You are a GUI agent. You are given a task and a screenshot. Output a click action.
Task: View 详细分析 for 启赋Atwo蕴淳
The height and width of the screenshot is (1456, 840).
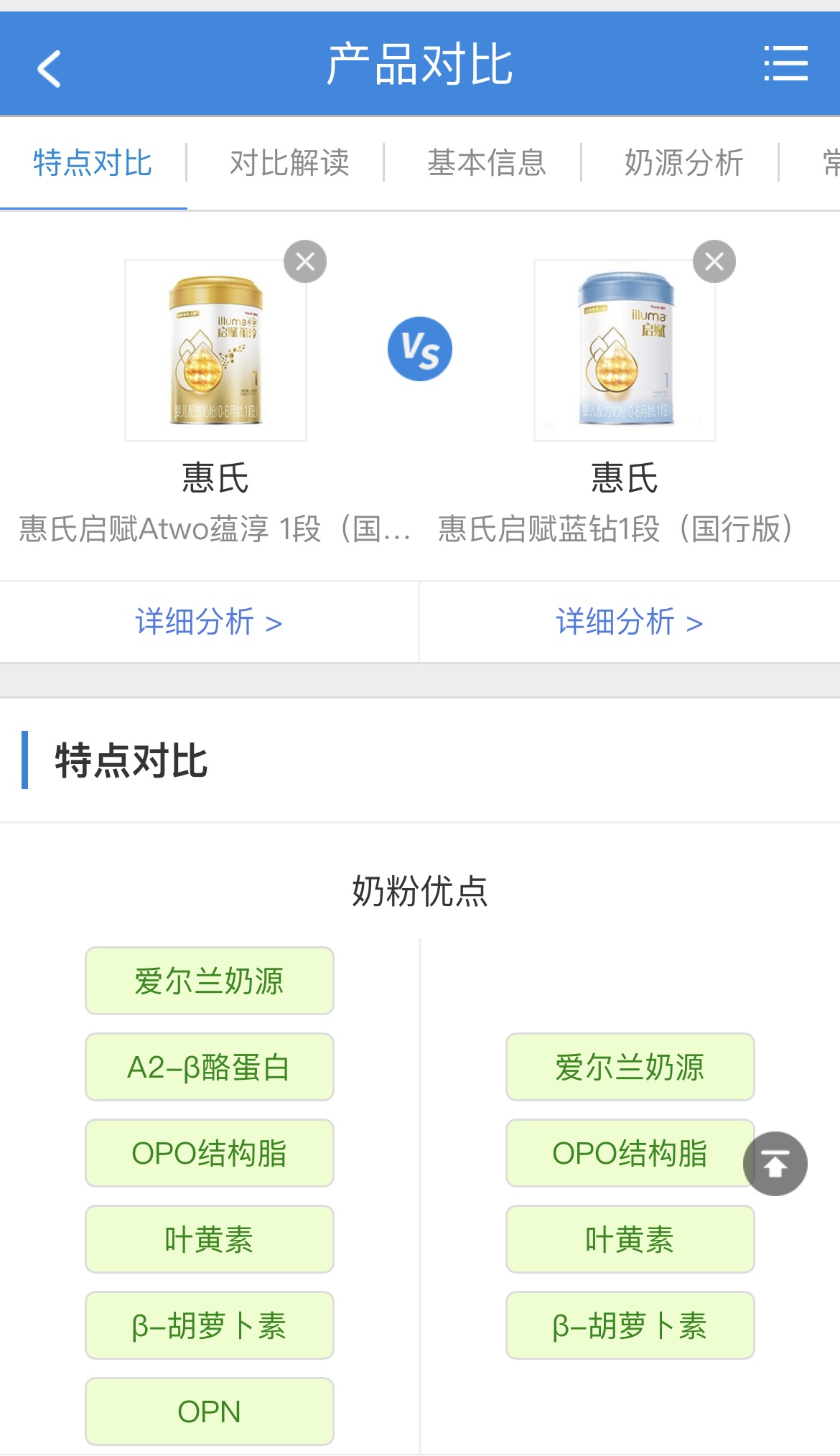point(208,622)
